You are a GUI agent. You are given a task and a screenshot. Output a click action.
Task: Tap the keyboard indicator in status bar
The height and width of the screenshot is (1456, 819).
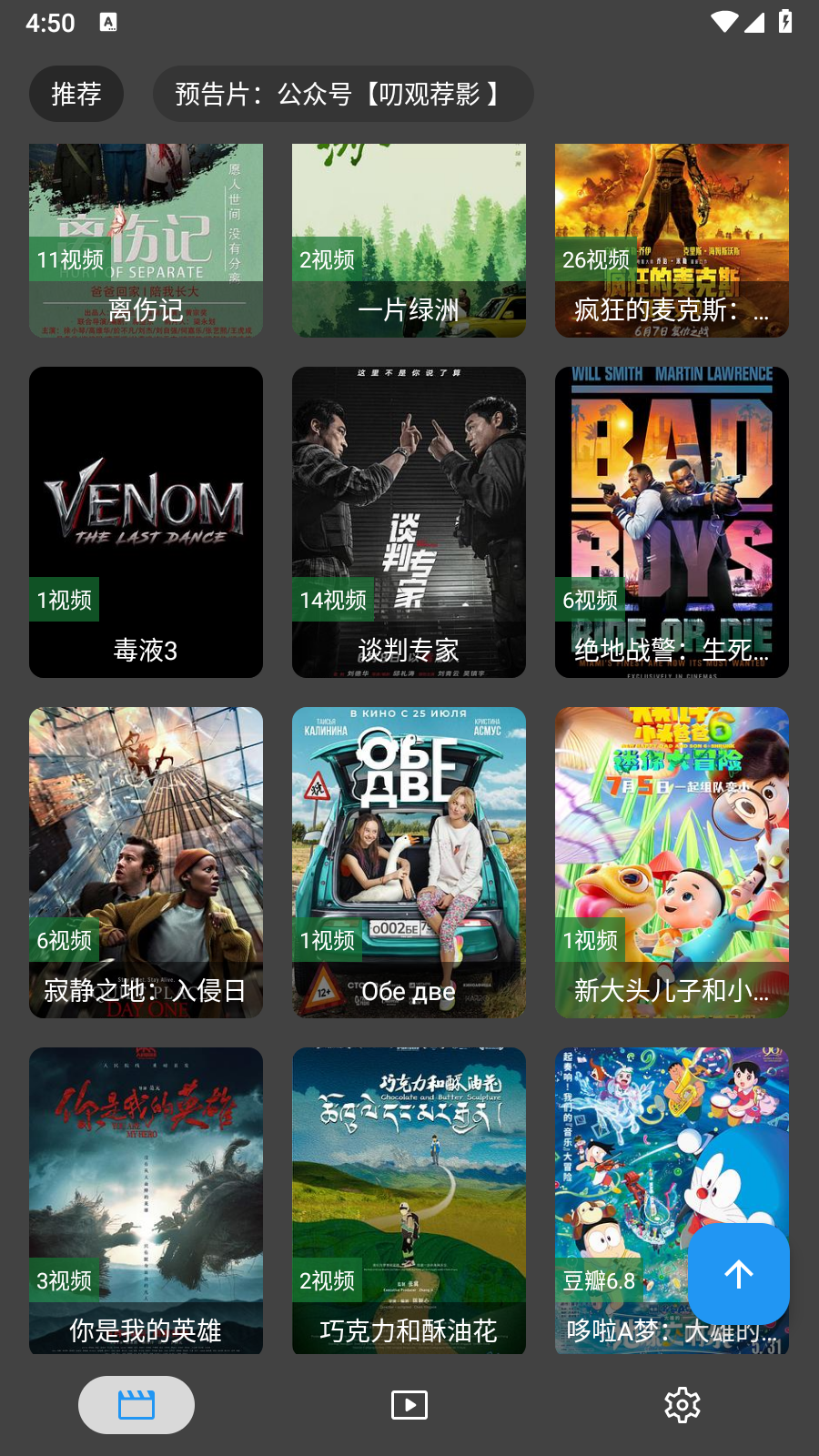109,21
